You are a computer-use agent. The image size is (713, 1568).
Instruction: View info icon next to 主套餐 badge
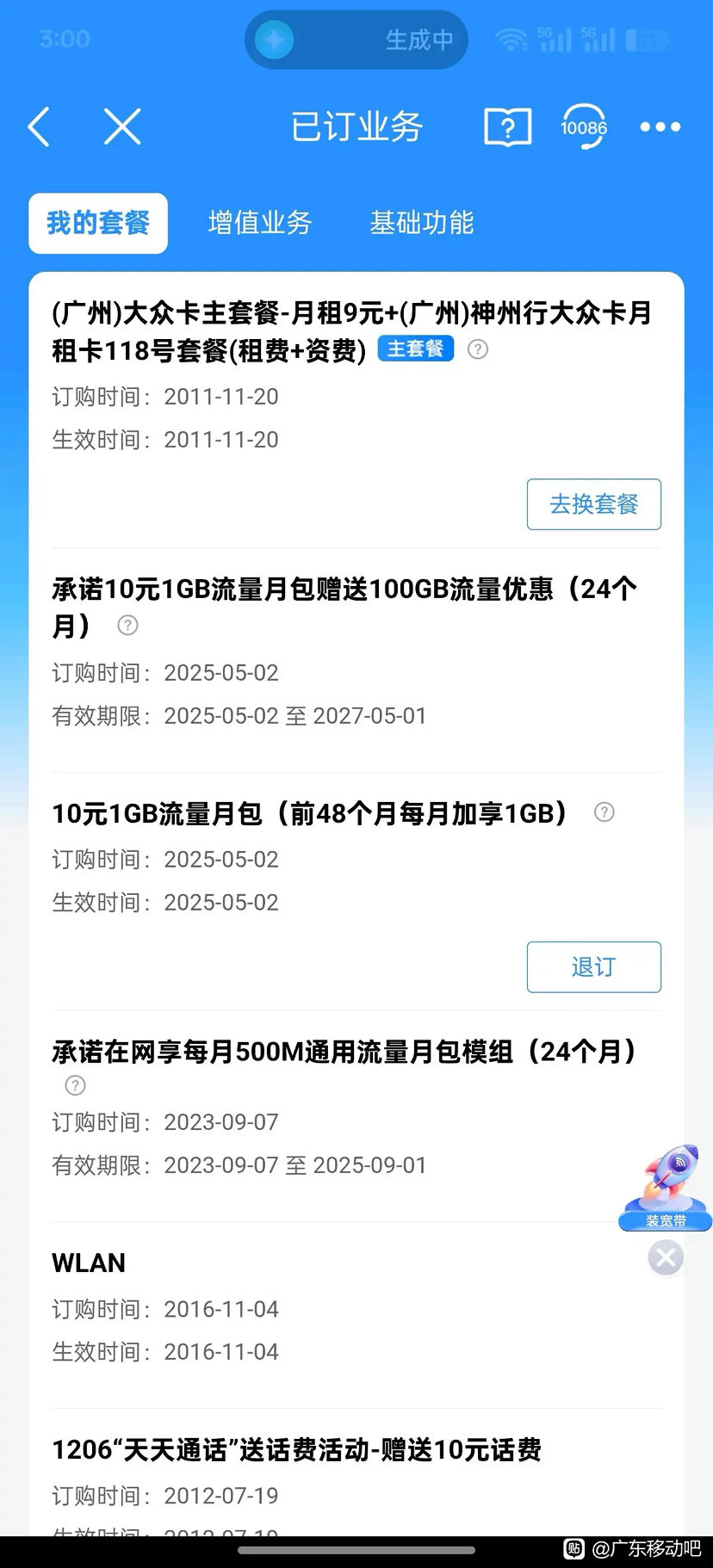pyautogui.click(x=478, y=349)
